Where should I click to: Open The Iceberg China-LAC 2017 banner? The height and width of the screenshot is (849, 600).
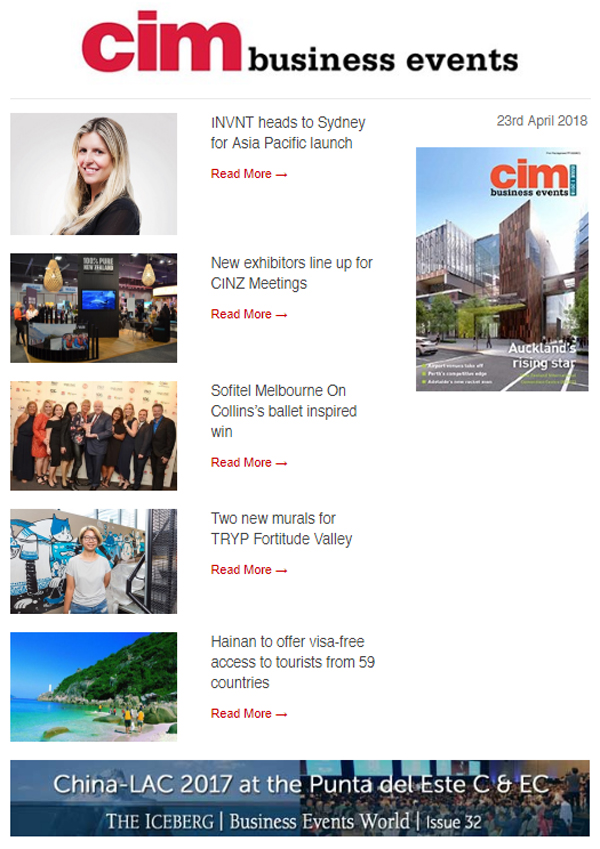[299, 798]
